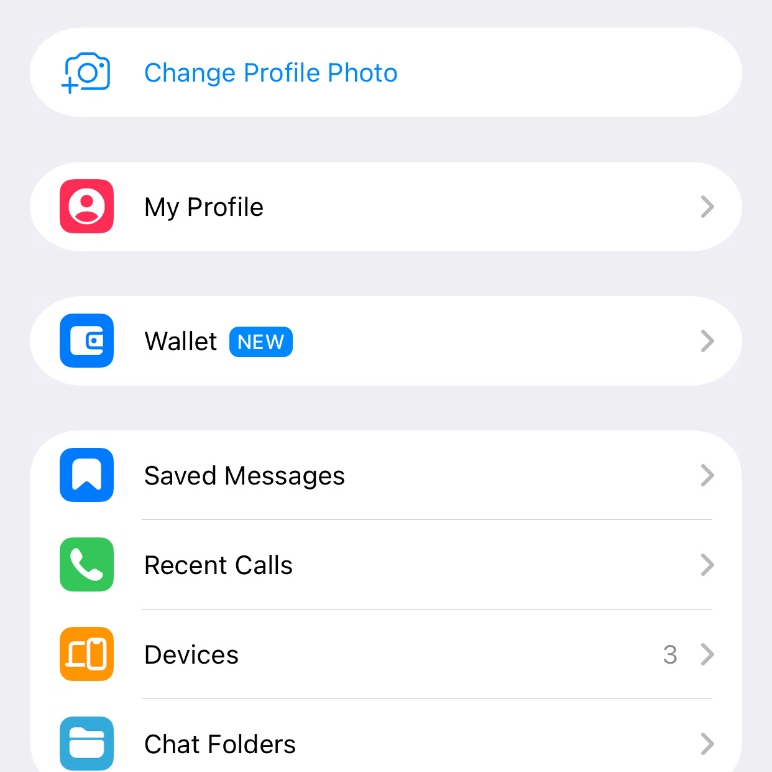This screenshot has height=772, width=772.
Task: Open Devices settings
Action: 385,655
